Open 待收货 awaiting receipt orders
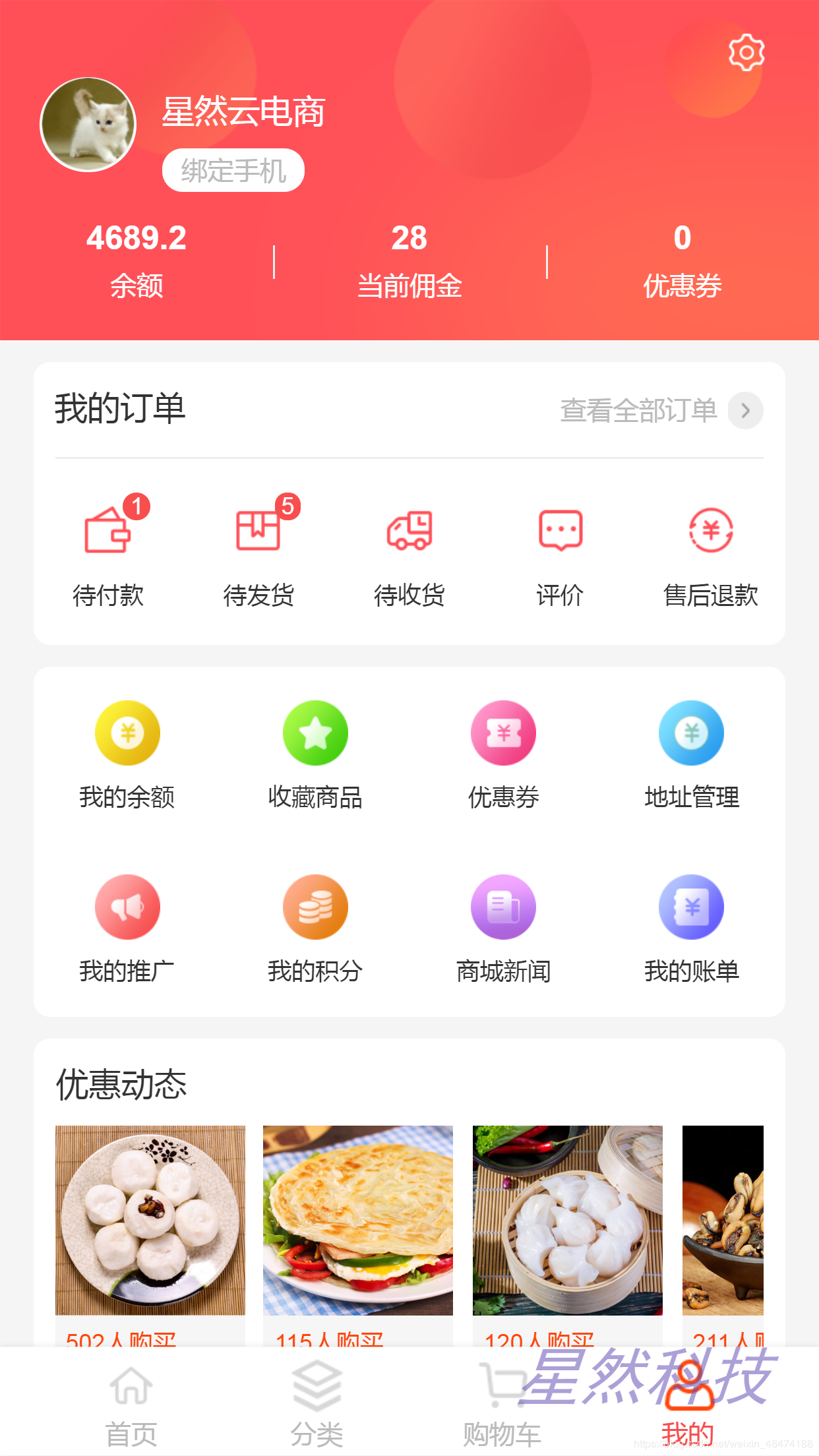The image size is (819, 1456). click(409, 555)
